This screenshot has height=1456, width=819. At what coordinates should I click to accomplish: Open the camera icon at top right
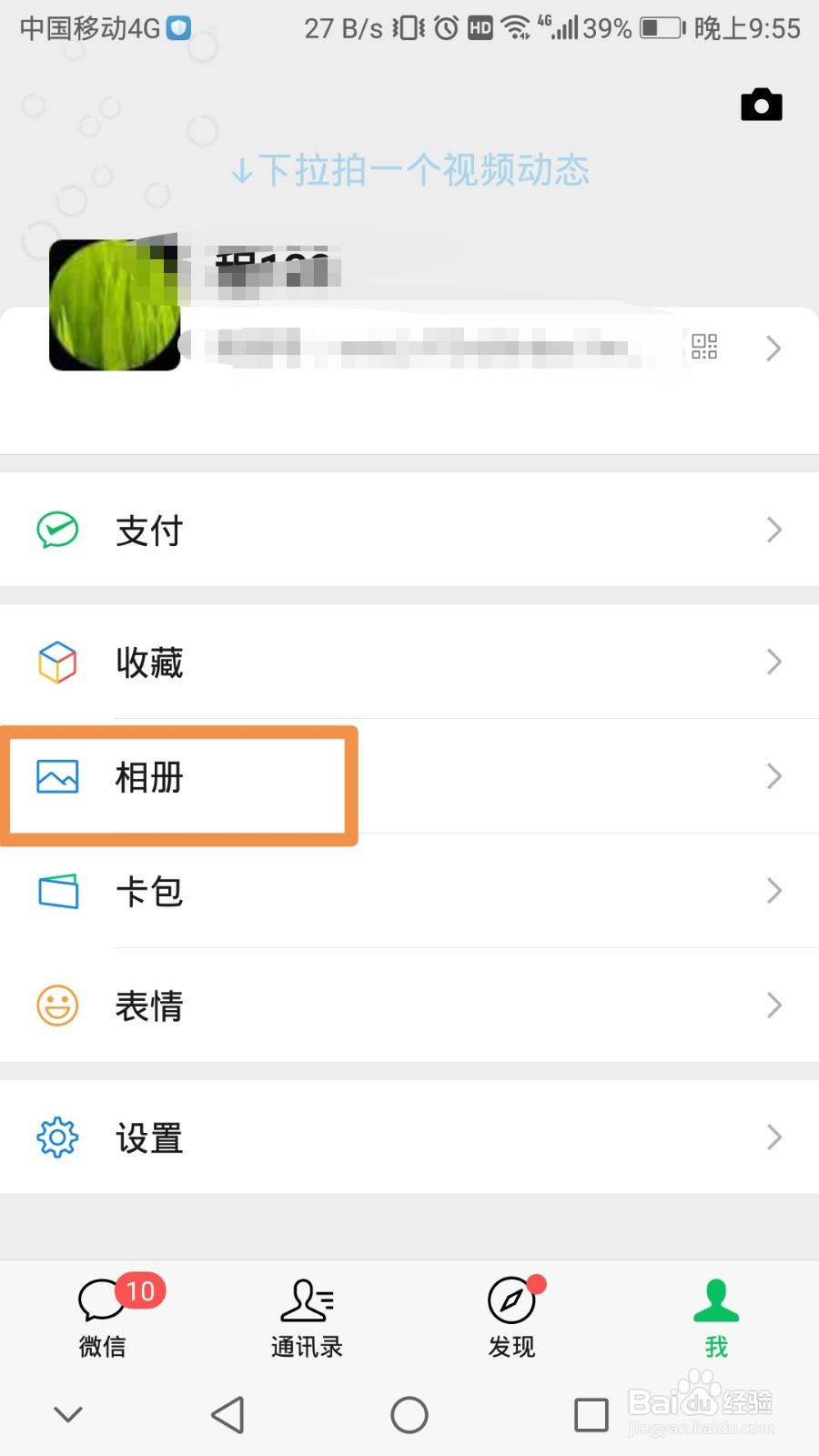click(x=761, y=104)
